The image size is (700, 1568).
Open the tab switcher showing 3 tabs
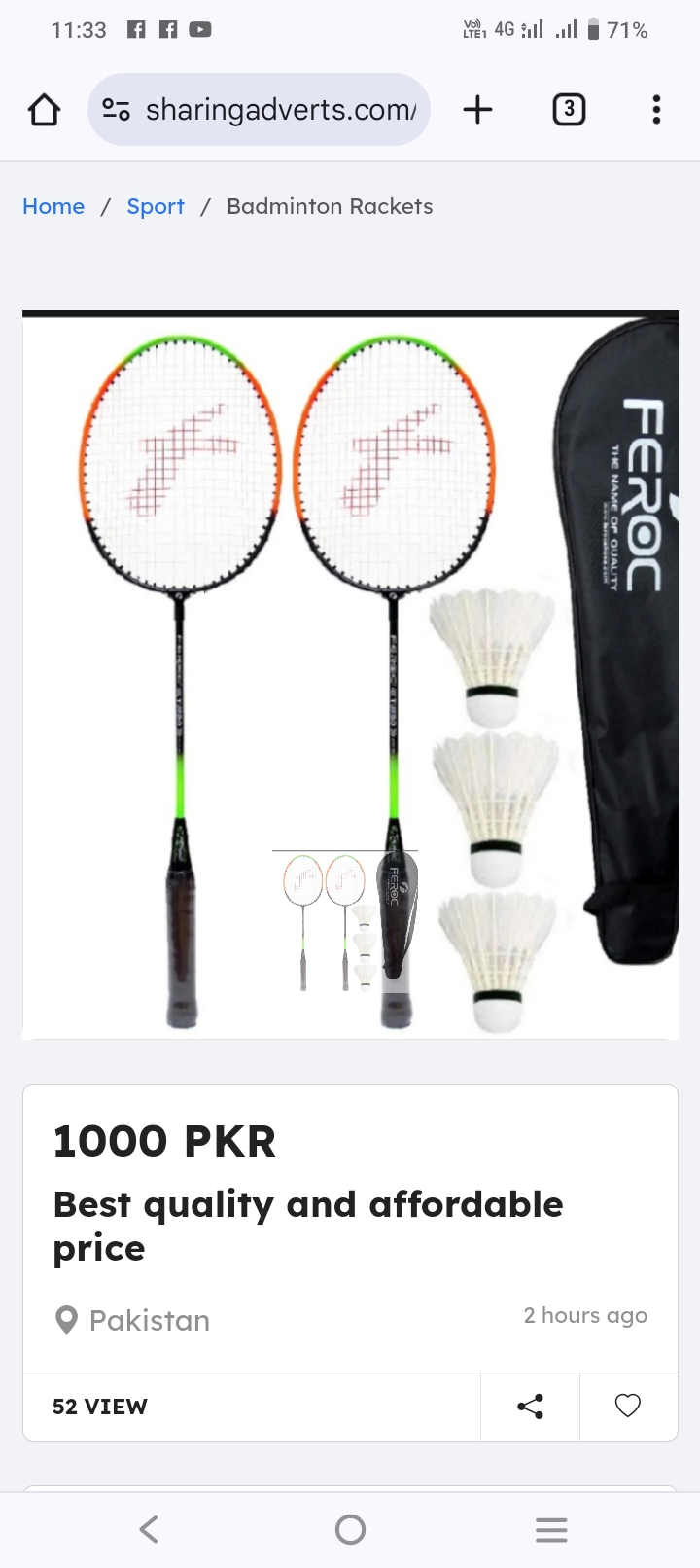(x=569, y=110)
